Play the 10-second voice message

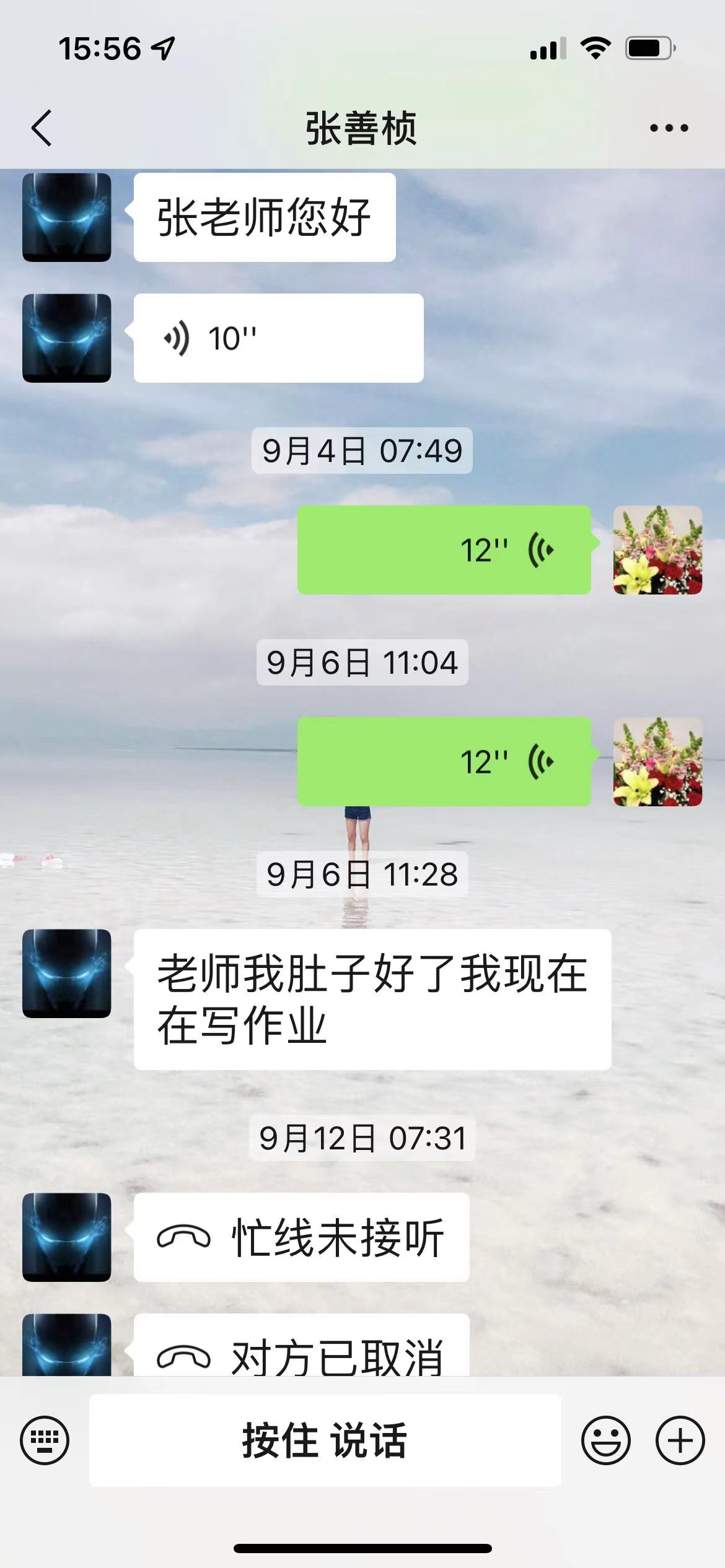(278, 338)
